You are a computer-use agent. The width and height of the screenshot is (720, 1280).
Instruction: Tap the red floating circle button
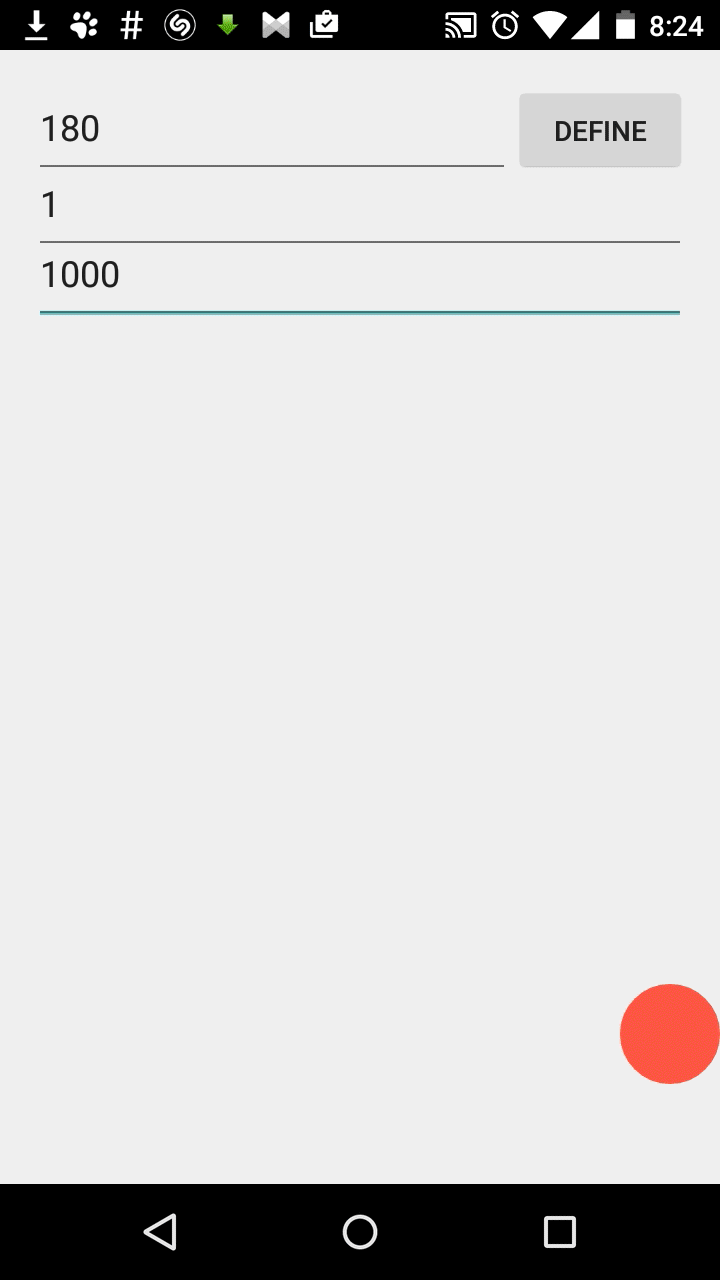point(669,1034)
